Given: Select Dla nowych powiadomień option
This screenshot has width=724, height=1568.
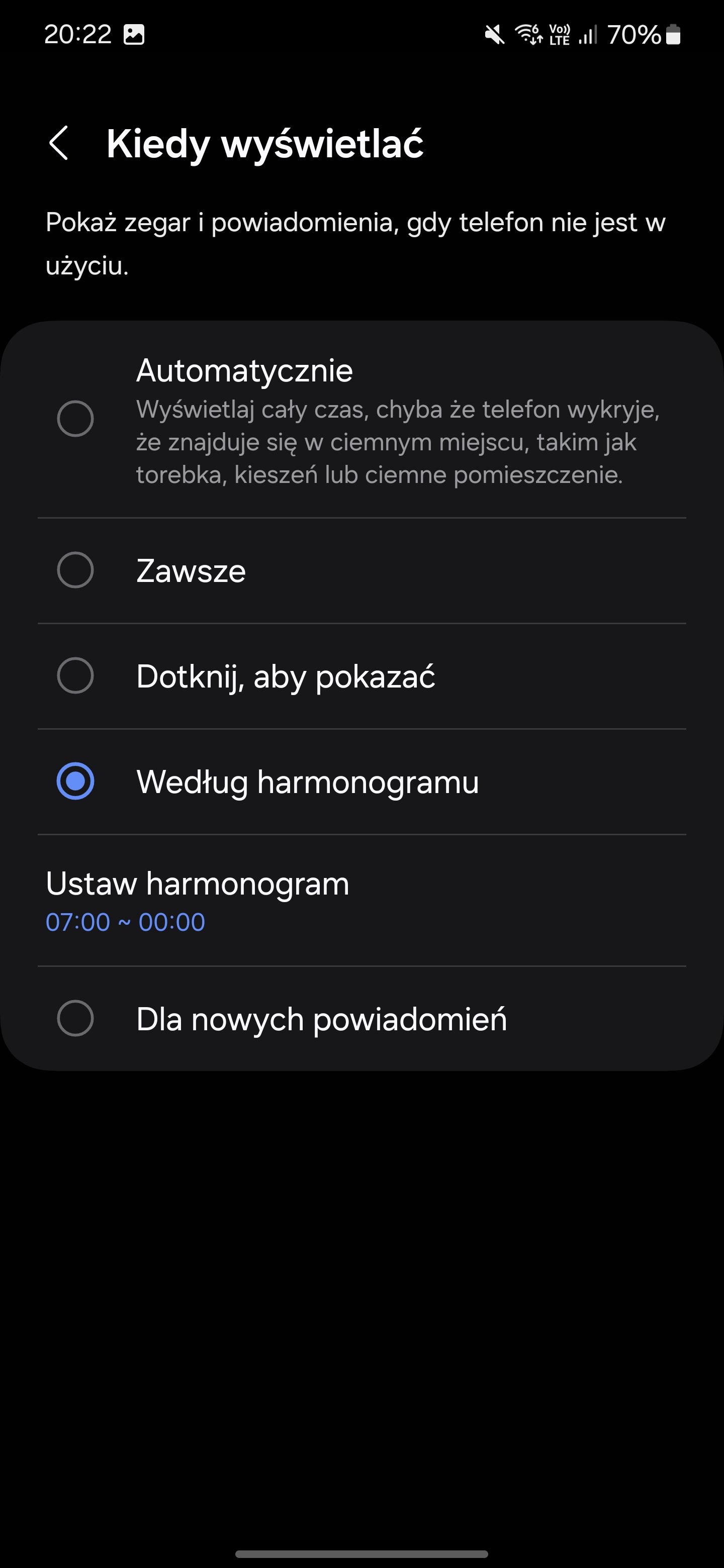Looking at the screenshot, I should tap(361, 1018).
